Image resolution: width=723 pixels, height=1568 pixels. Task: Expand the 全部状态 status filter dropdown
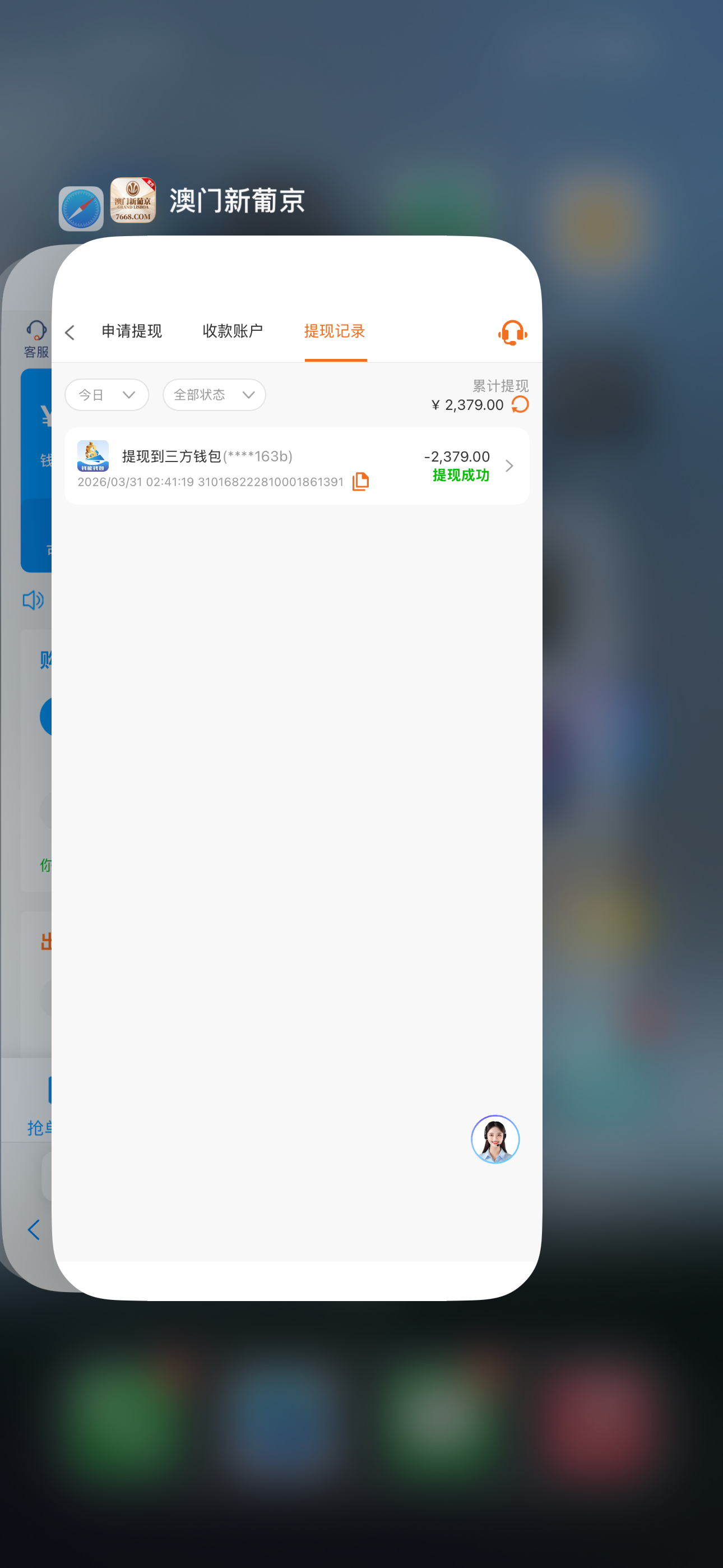pos(214,395)
